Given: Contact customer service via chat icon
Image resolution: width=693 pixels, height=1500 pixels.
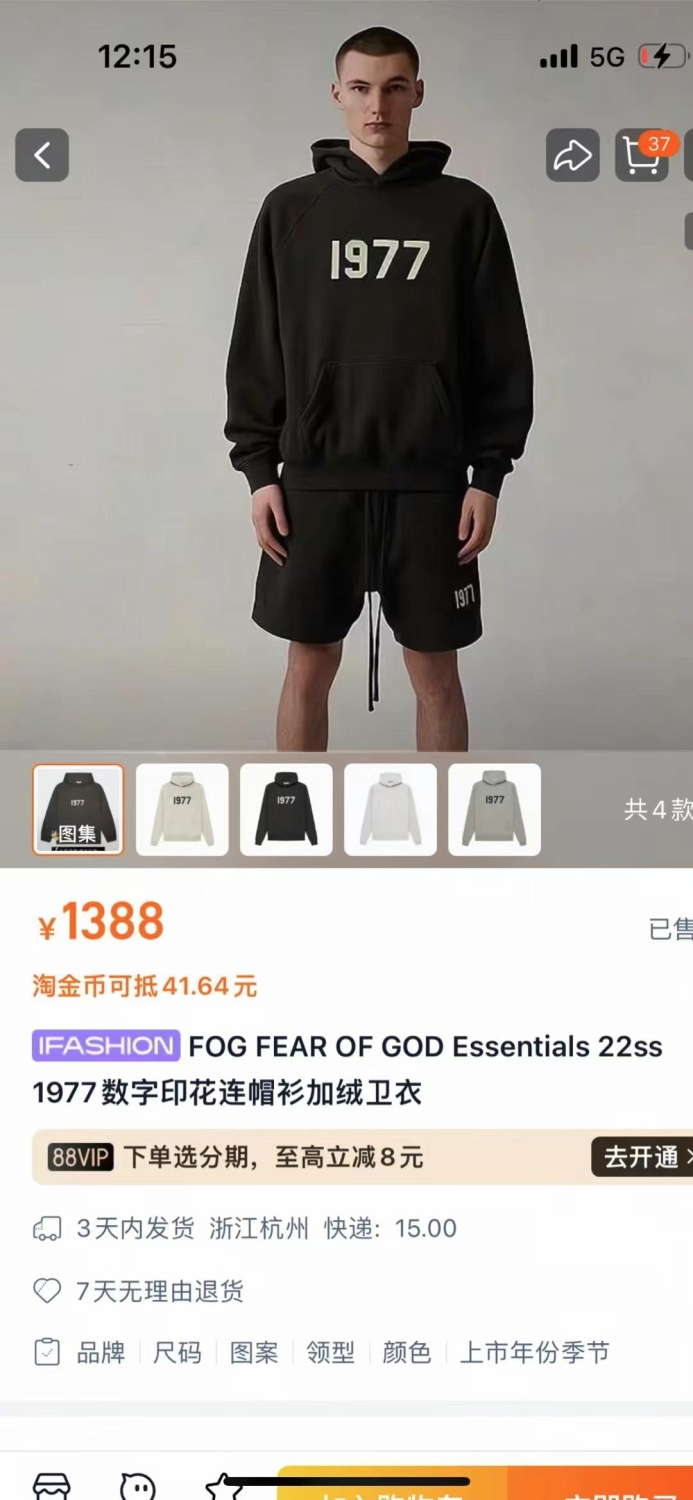Looking at the screenshot, I should [139, 1486].
